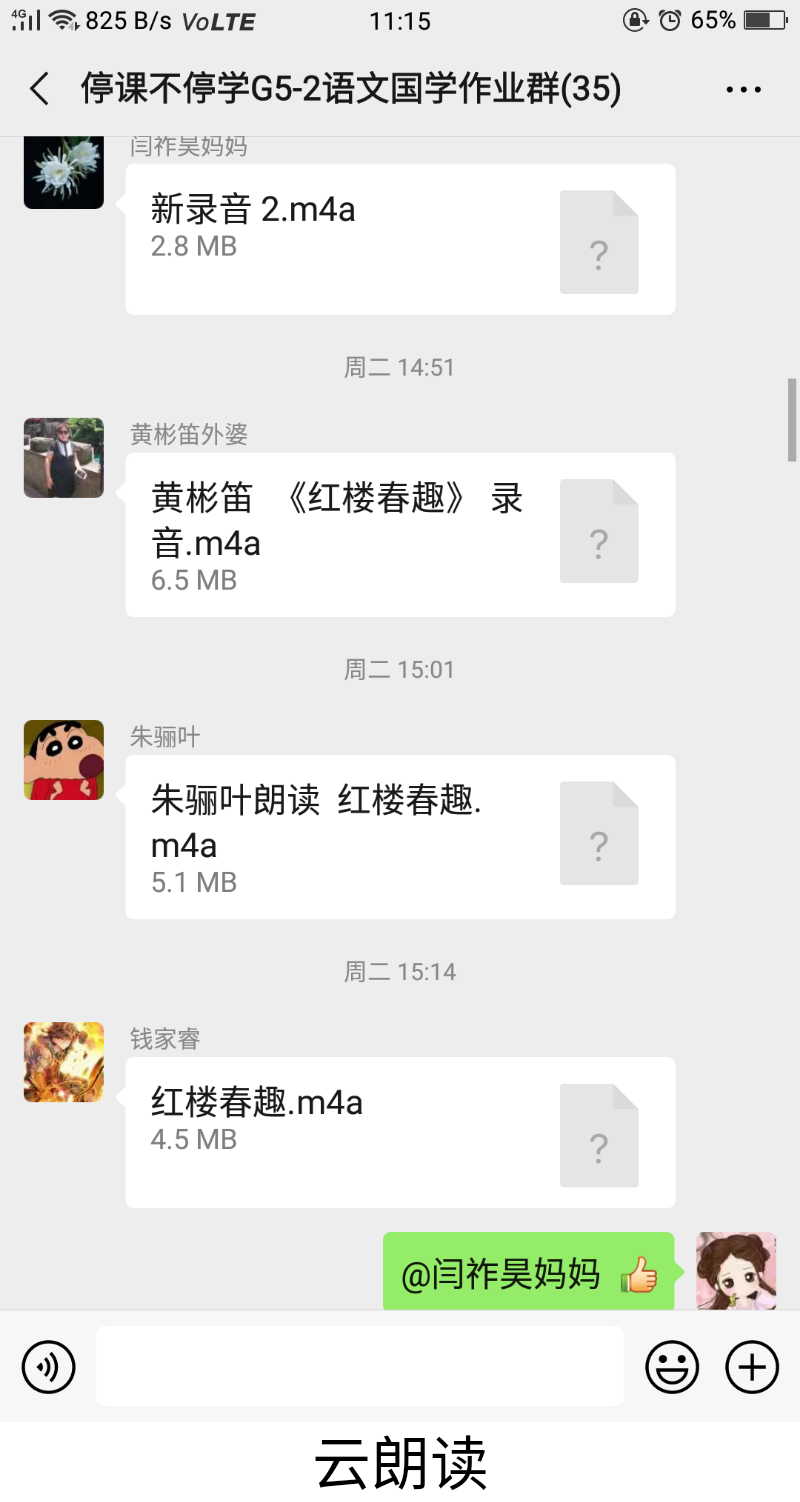This screenshot has height=1502, width=800.
Task: Switch to voice message input
Action: point(49,1366)
